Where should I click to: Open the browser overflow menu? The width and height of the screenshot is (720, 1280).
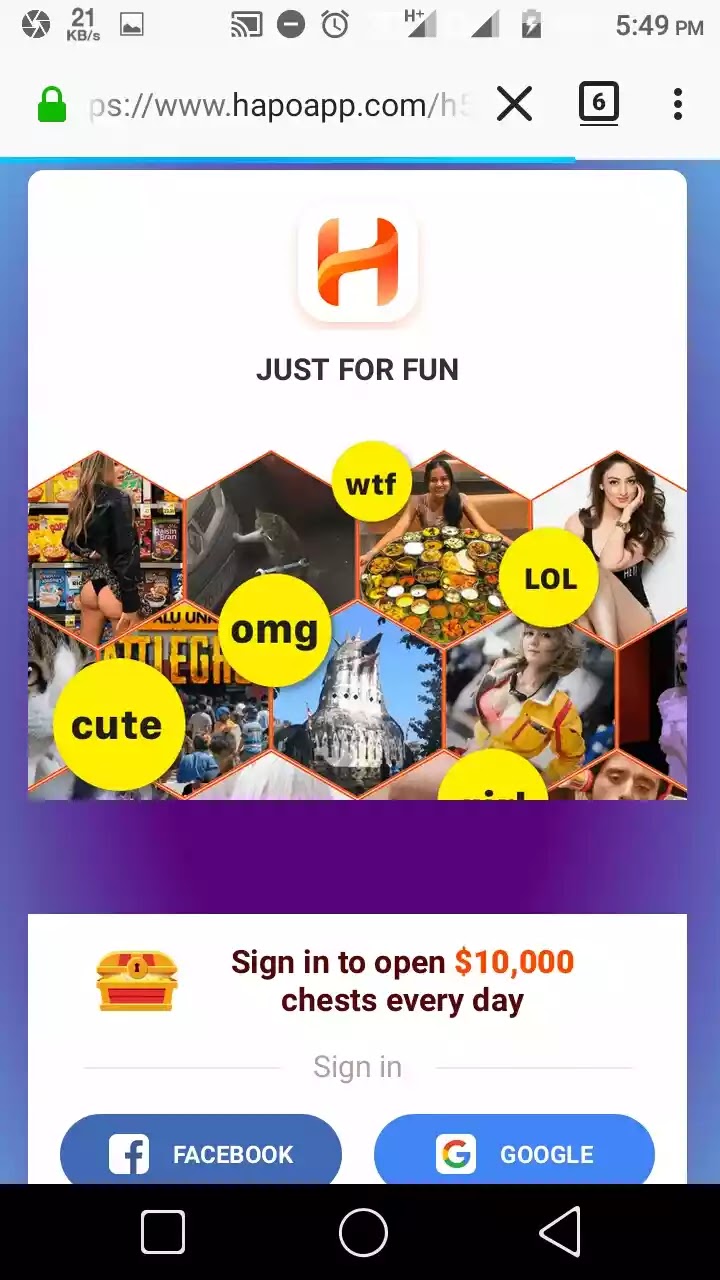pyautogui.click(x=677, y=103)
